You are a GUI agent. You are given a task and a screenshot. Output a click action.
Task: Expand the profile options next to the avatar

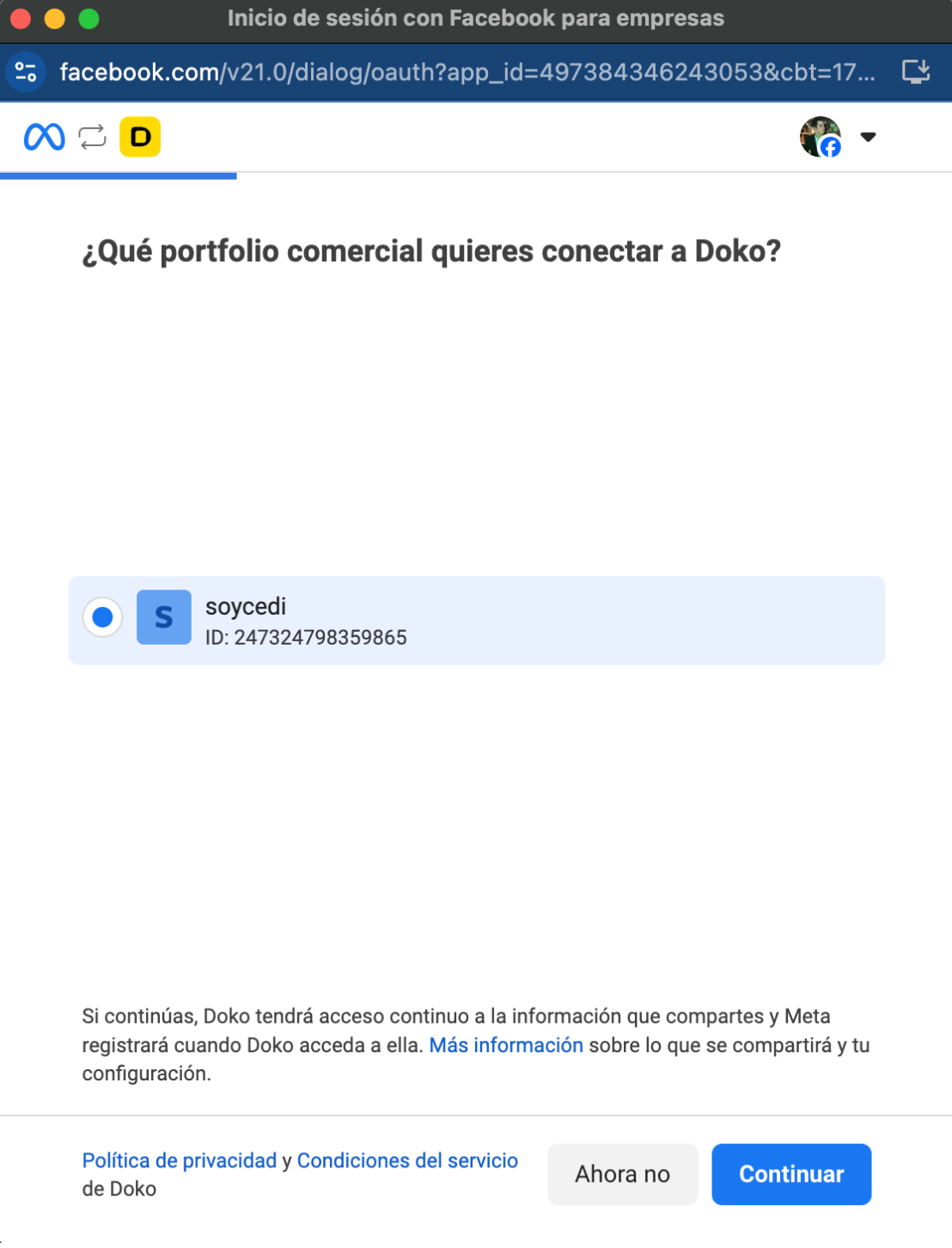tap(869, 137)
